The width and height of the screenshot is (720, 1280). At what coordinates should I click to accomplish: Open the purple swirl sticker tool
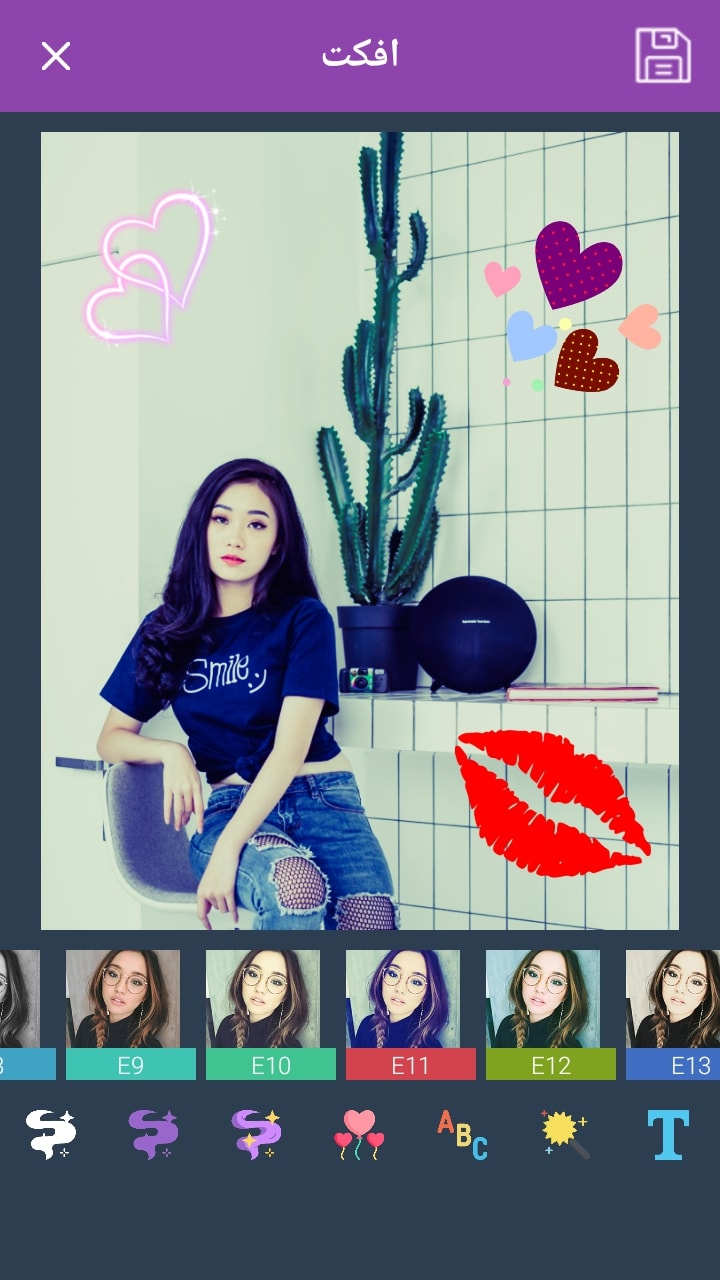(153, 1135)
